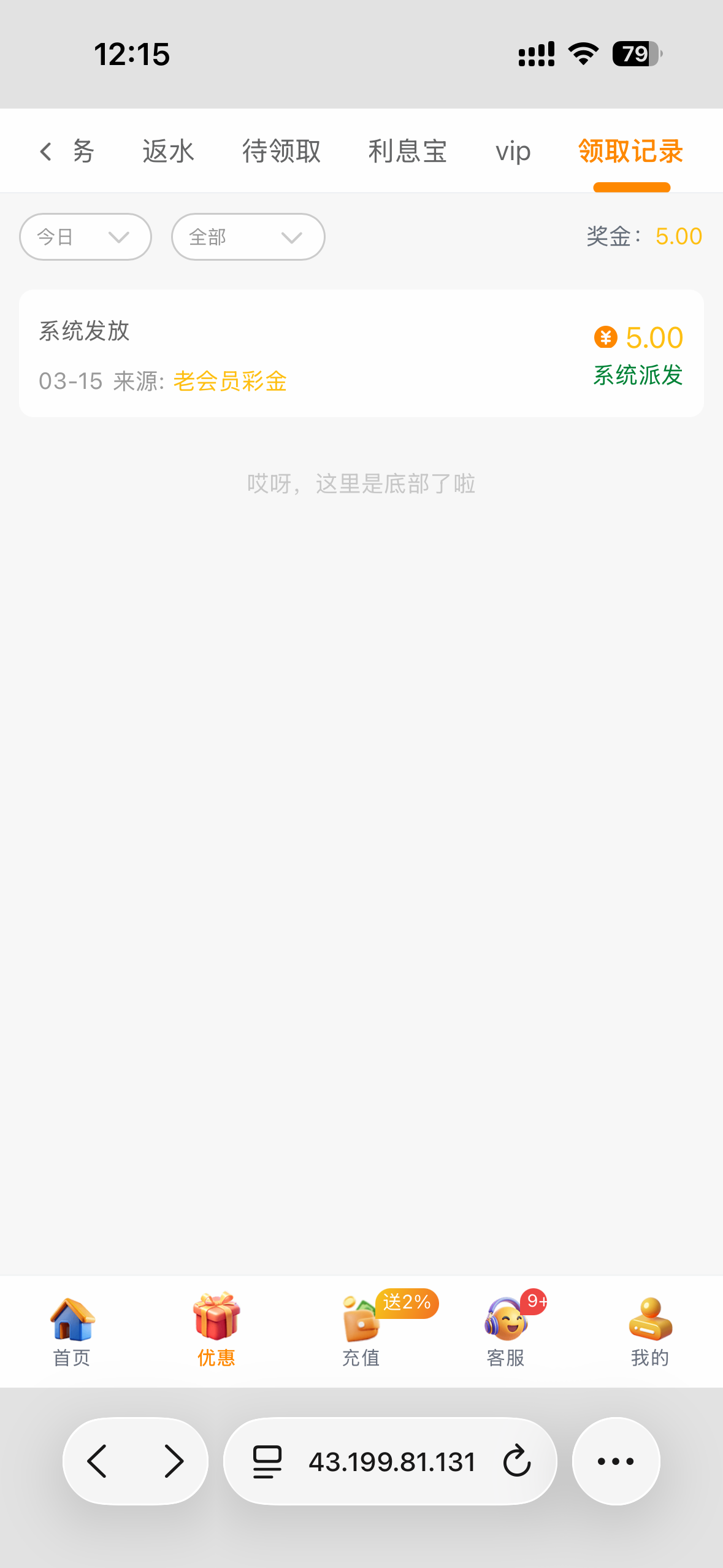The height and width of the screenshot is (1568, 723).
Task: Open the 系统发放 record card
Action: tap(361, 353)
